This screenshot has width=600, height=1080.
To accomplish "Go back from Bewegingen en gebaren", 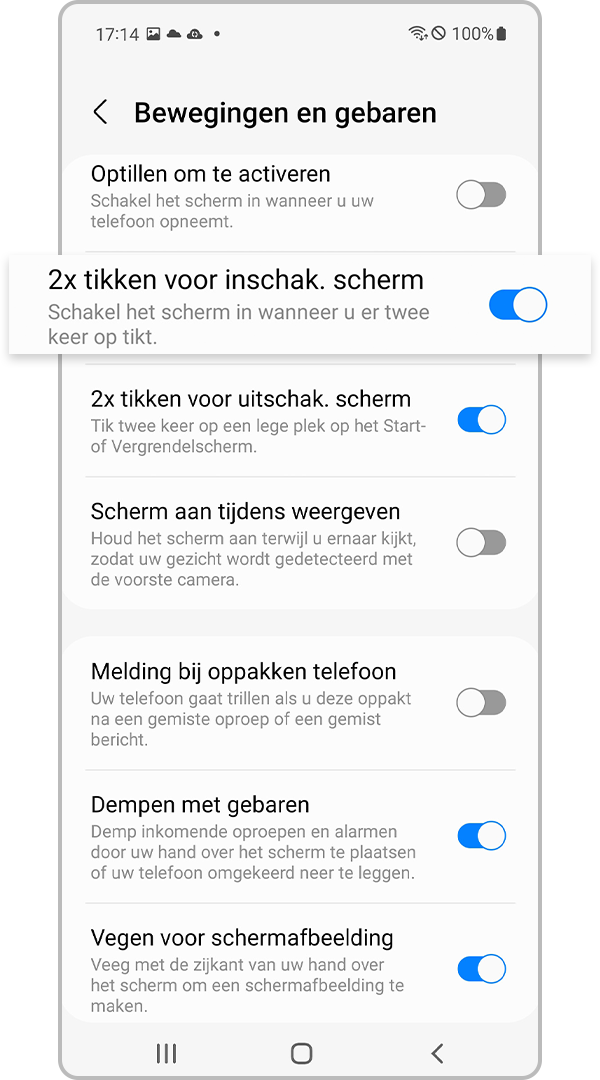I will 100,112.
